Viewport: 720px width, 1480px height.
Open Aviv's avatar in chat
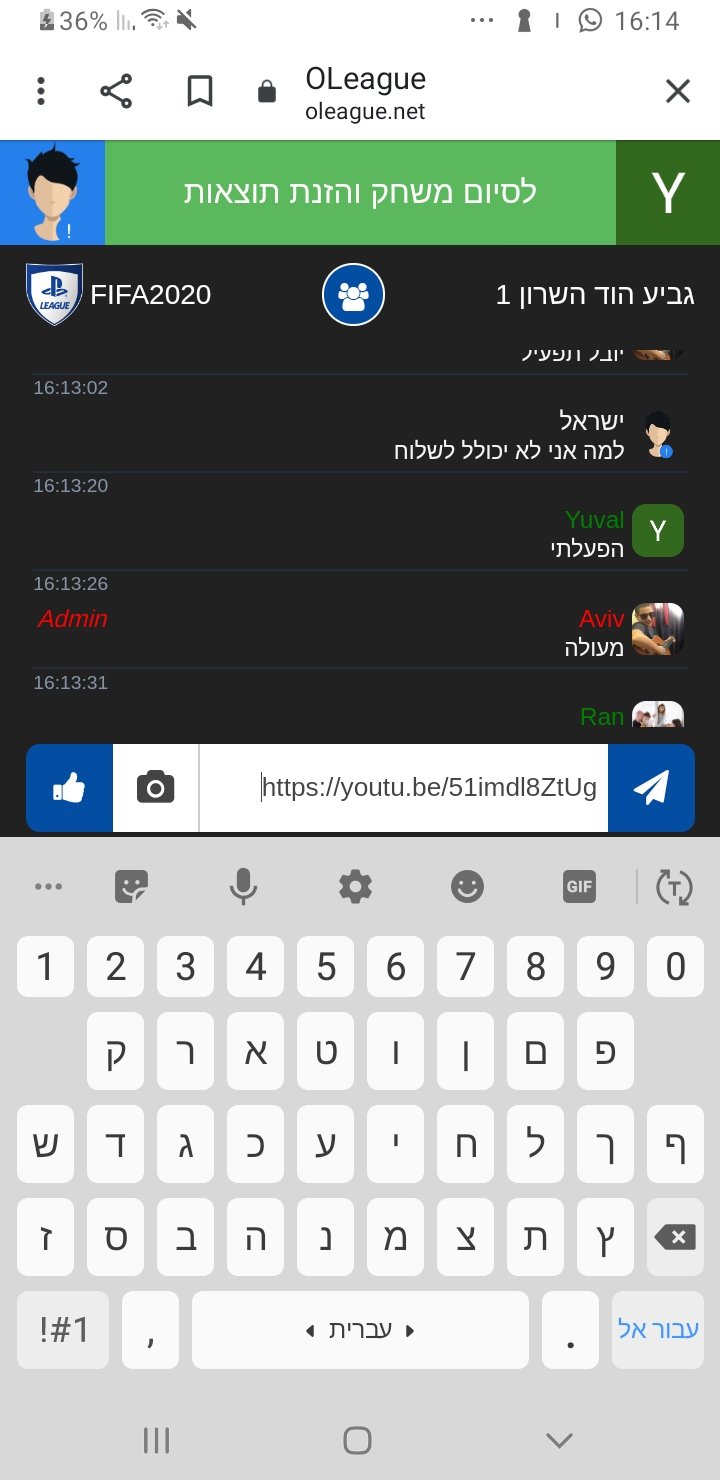coord(658,629)
